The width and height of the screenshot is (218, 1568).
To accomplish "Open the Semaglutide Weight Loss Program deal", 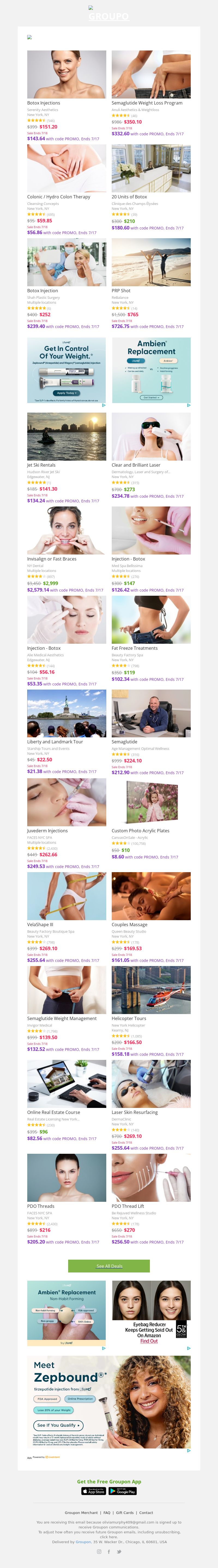I will pyautogui.click(x=147, y=103).
